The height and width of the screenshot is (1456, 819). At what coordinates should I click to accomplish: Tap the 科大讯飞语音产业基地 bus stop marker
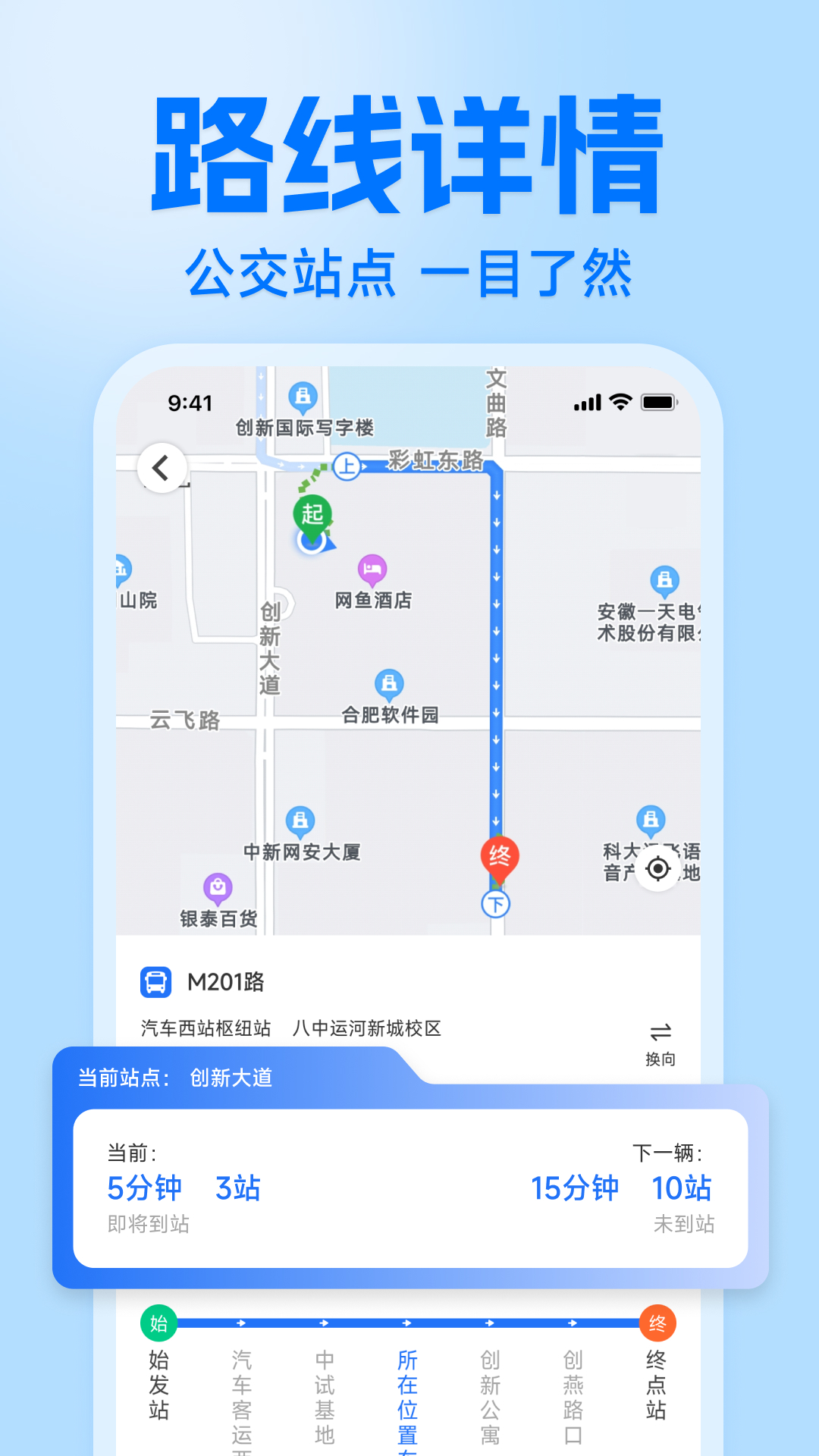[651, 821]
